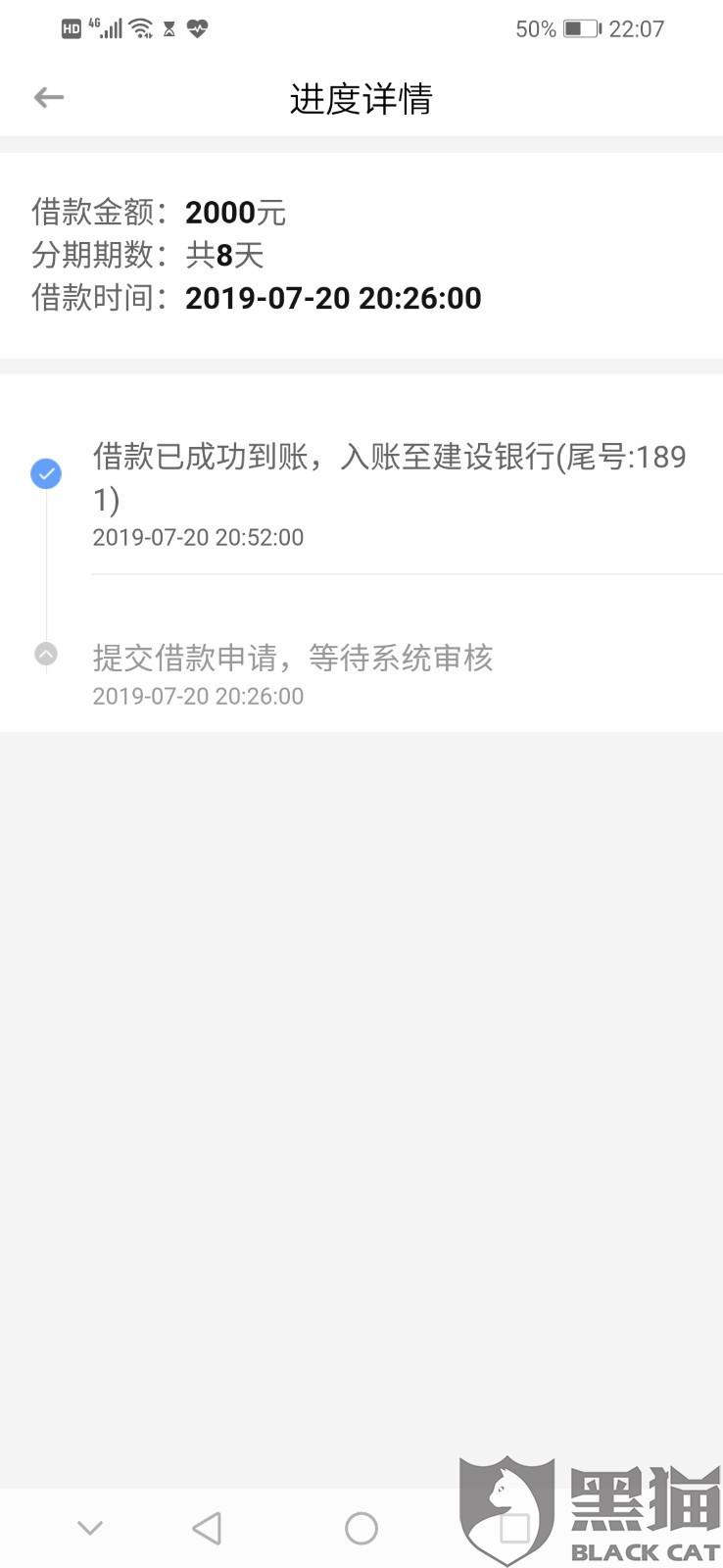Tap the battery indicator showing 50%
The image size is (723, 1568).
pyautogui.click(x=577, y=28)
